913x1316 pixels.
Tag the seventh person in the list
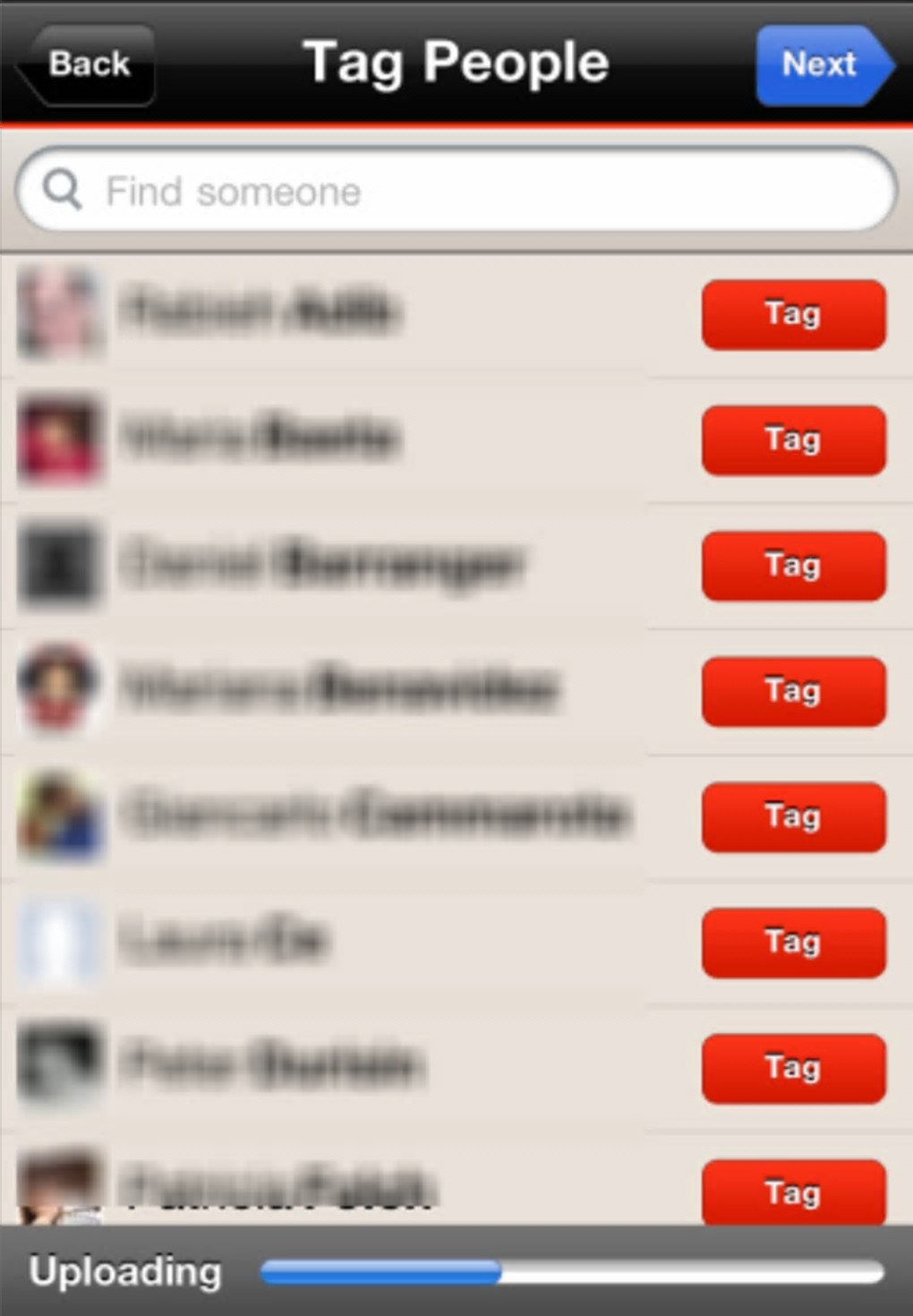tap(793, 1068)
